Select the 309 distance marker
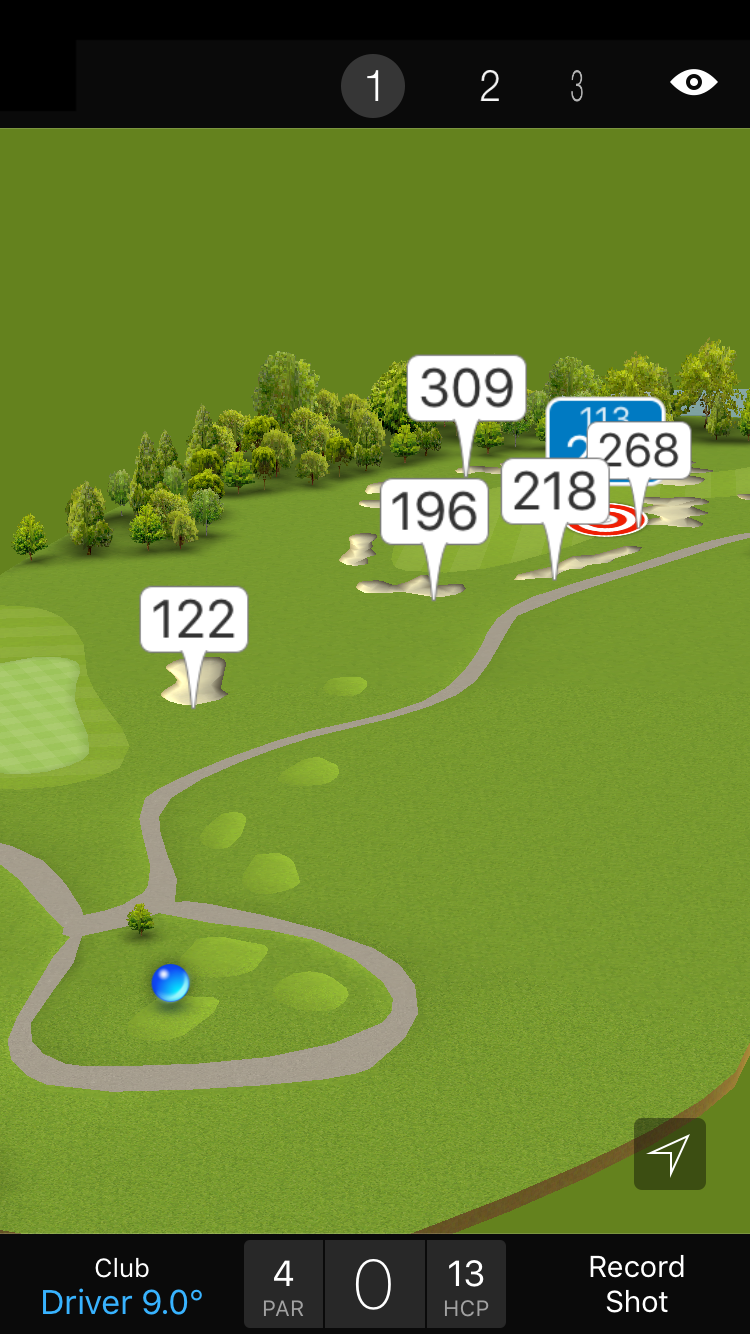Viewport: 750px width, 1334px height. (x=466, y=388)
